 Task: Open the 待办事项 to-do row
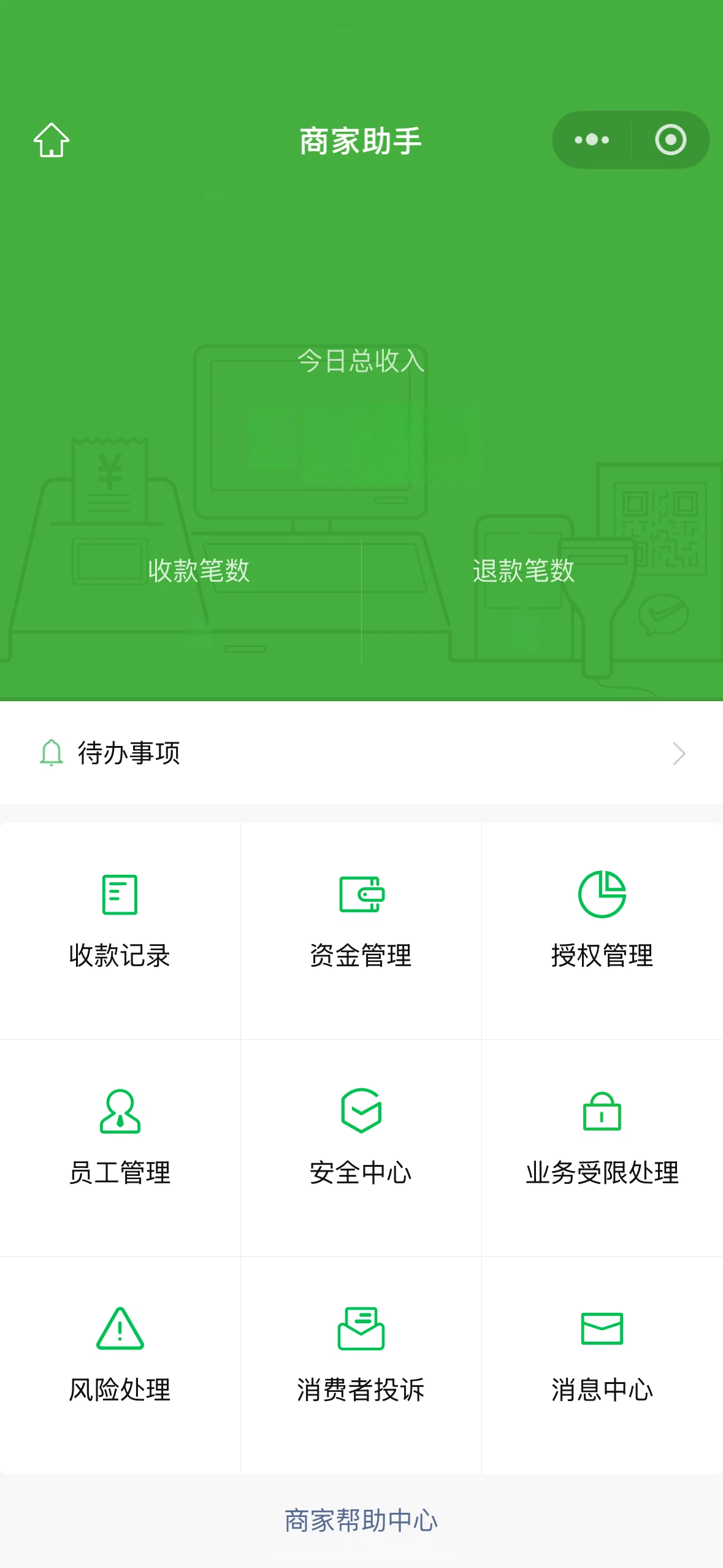[x=361, y=753]
